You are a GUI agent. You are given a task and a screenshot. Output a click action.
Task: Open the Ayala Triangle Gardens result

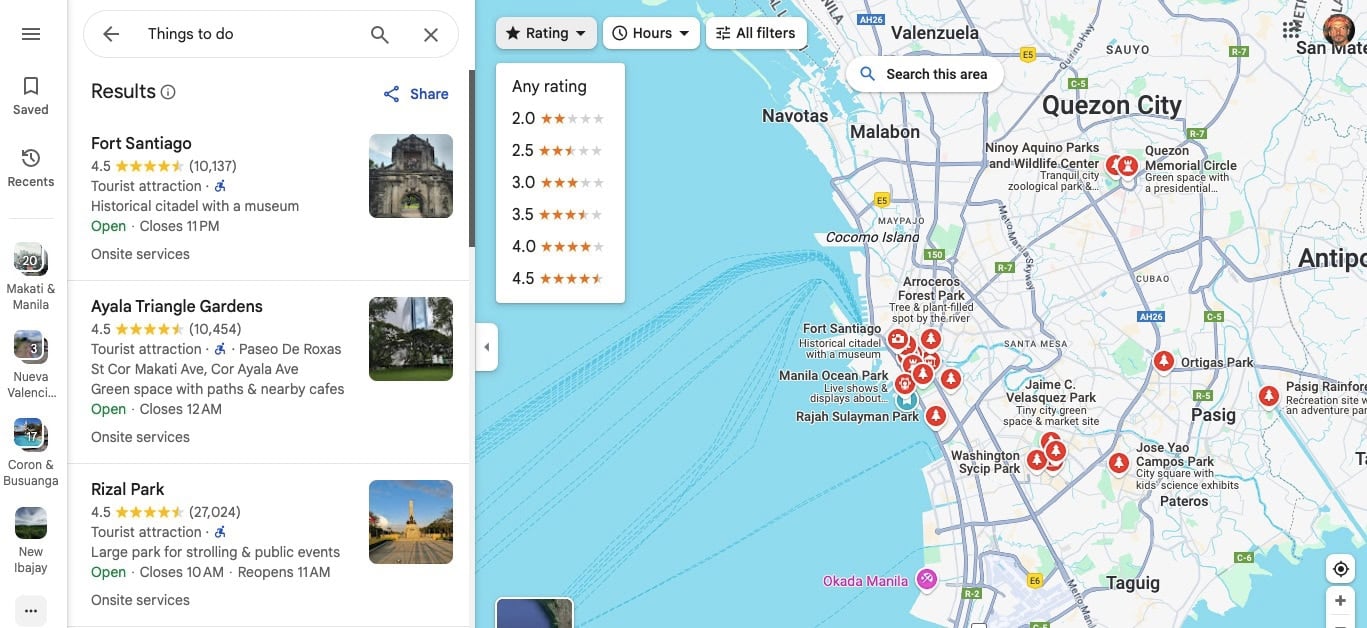pos(177,306)
